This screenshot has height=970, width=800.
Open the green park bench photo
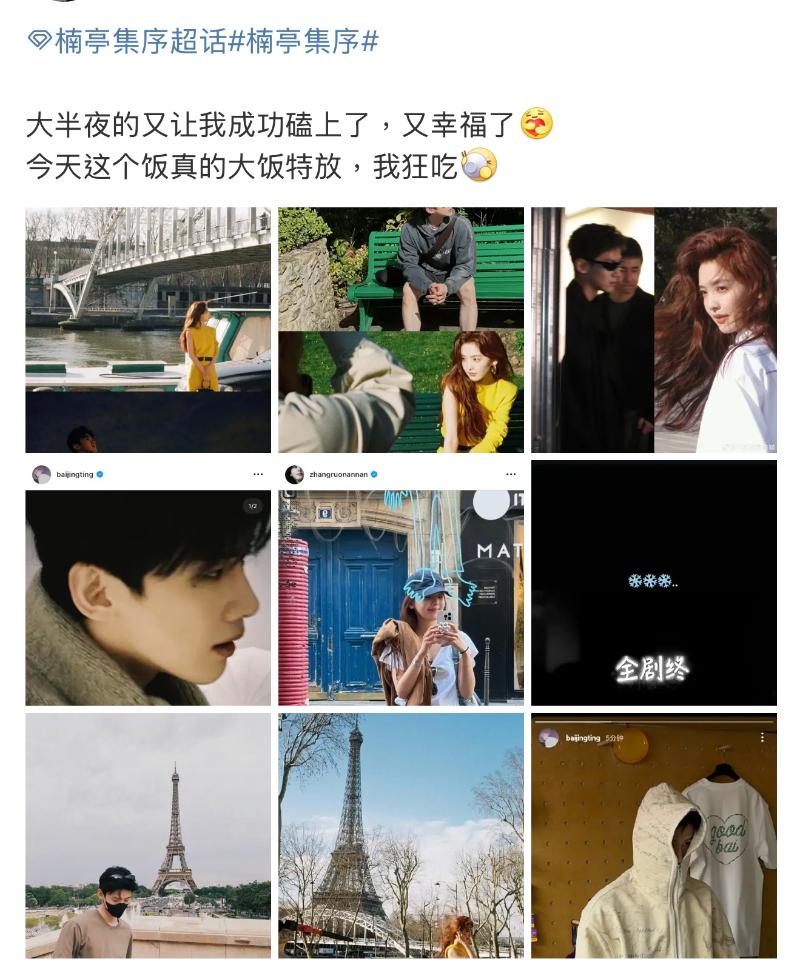pos(401,330)
